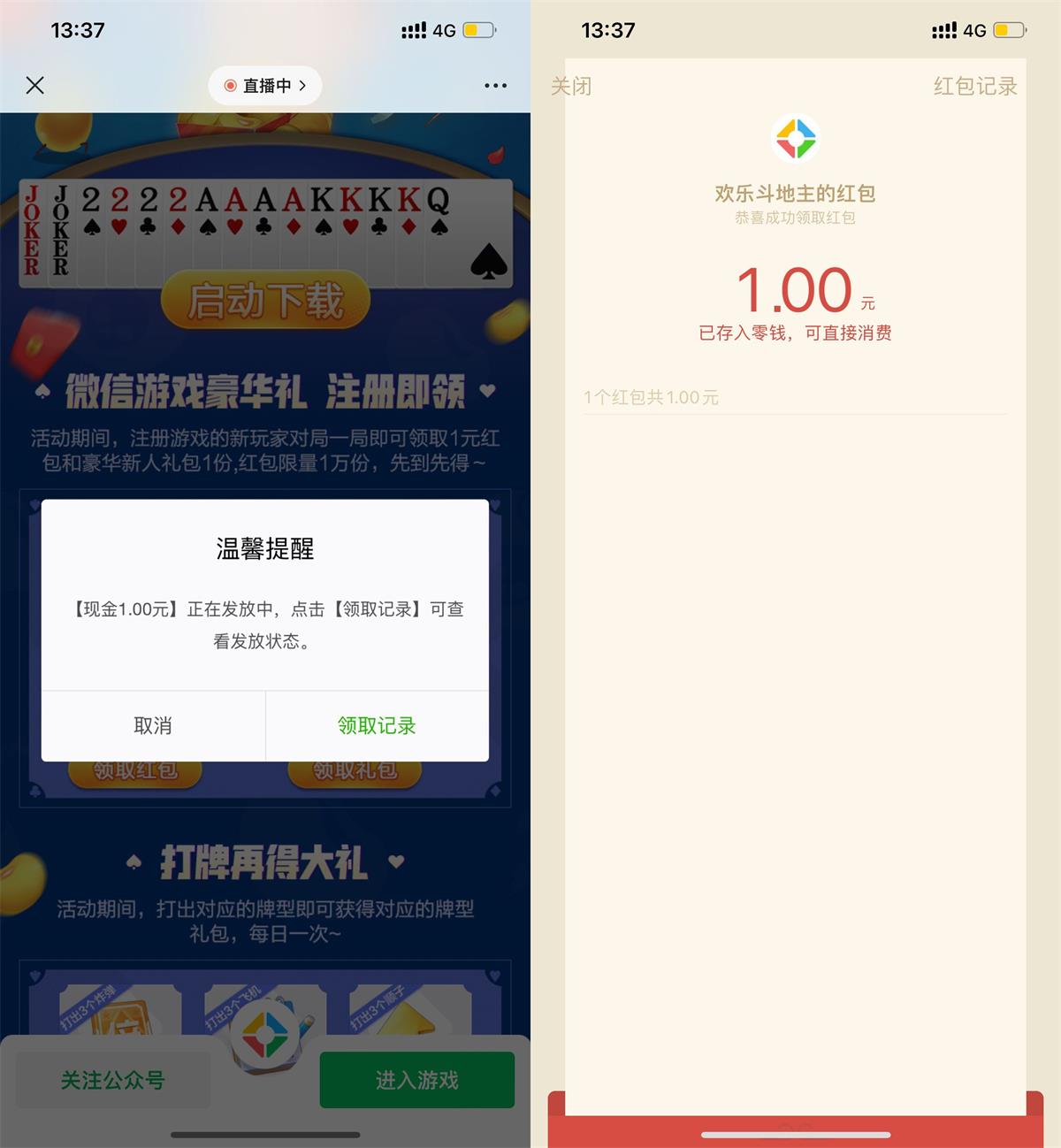Close the mini program page with X
Screen dimensions: 1061x1148
pyautogui.click(x=35, y=85)
